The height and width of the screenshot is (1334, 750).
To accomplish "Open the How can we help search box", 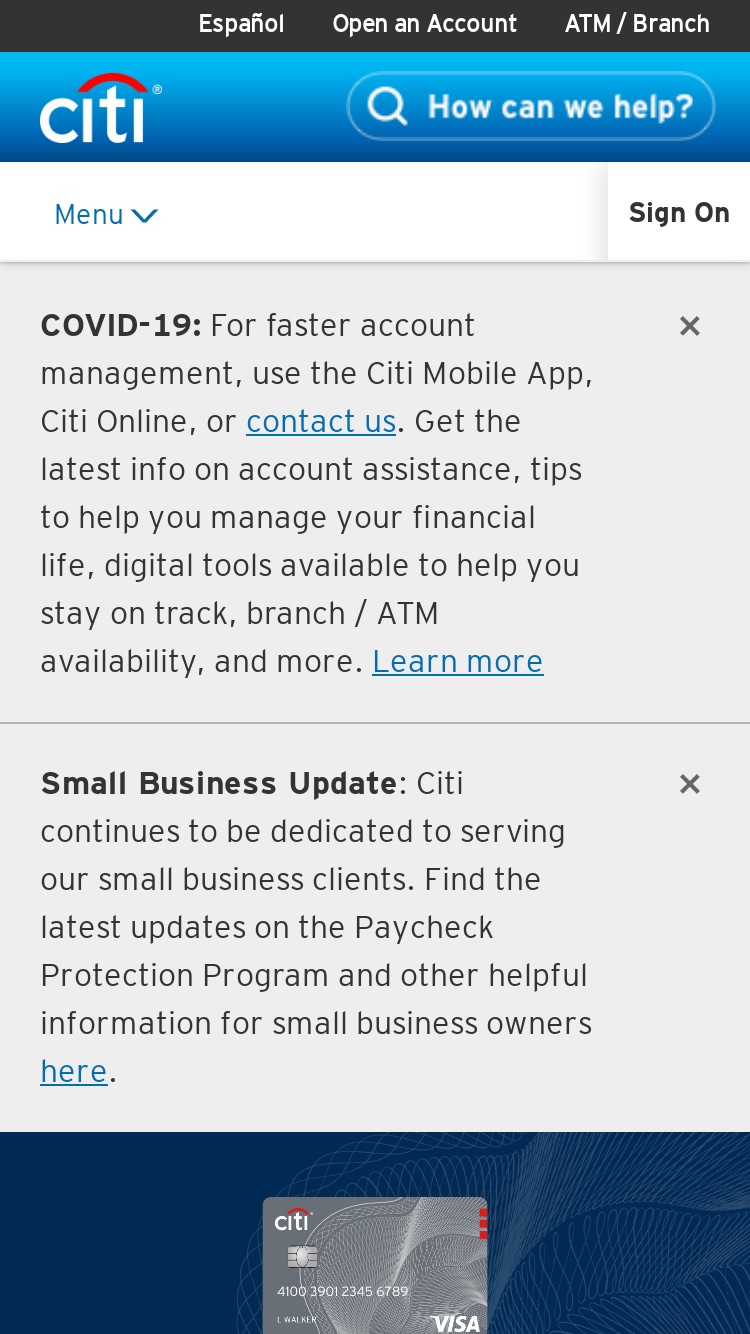I will coord(531,105).
